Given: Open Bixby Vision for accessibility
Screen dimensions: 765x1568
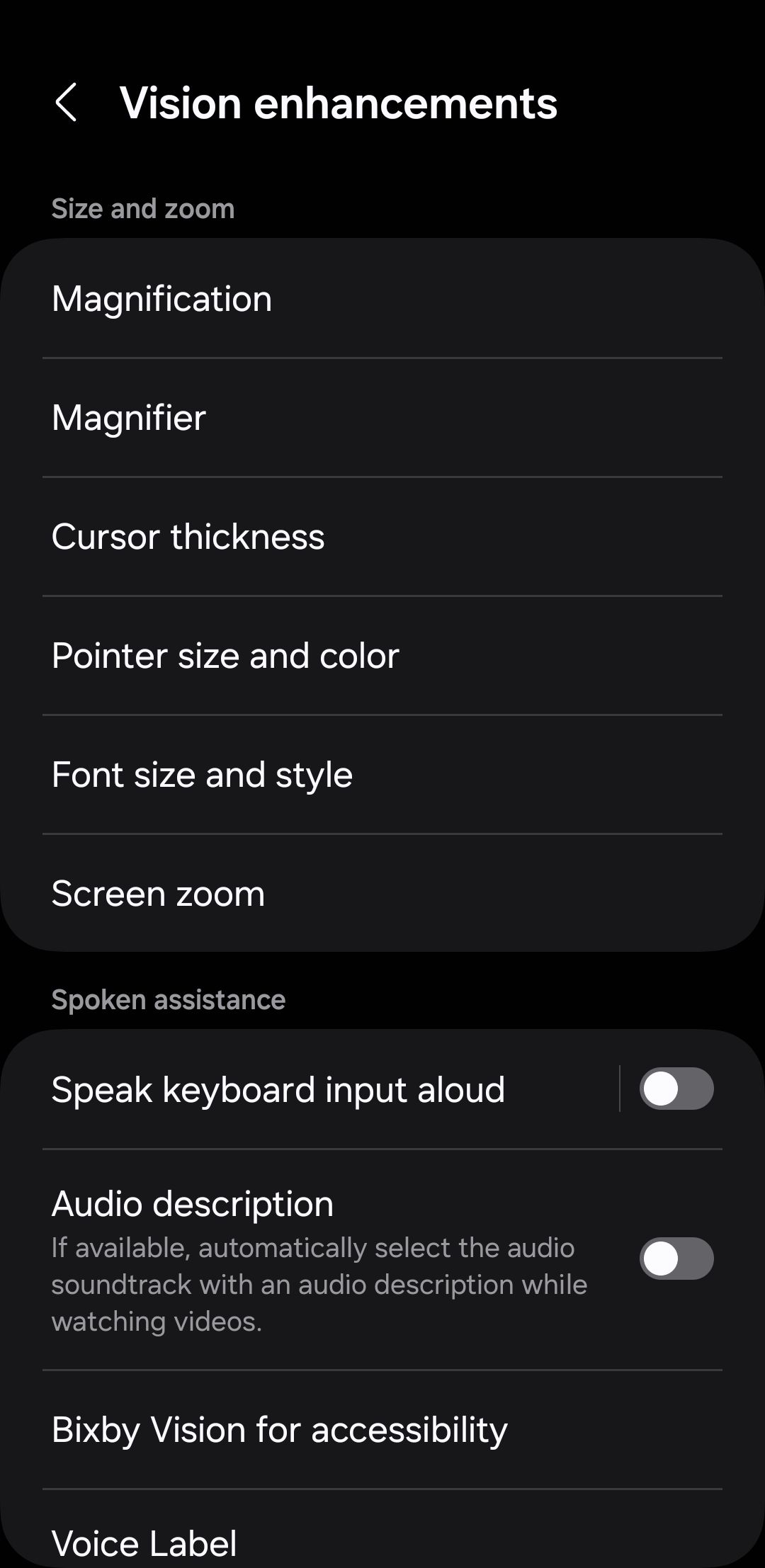Looking at the screenshot, I should (x=382, y=1429).
